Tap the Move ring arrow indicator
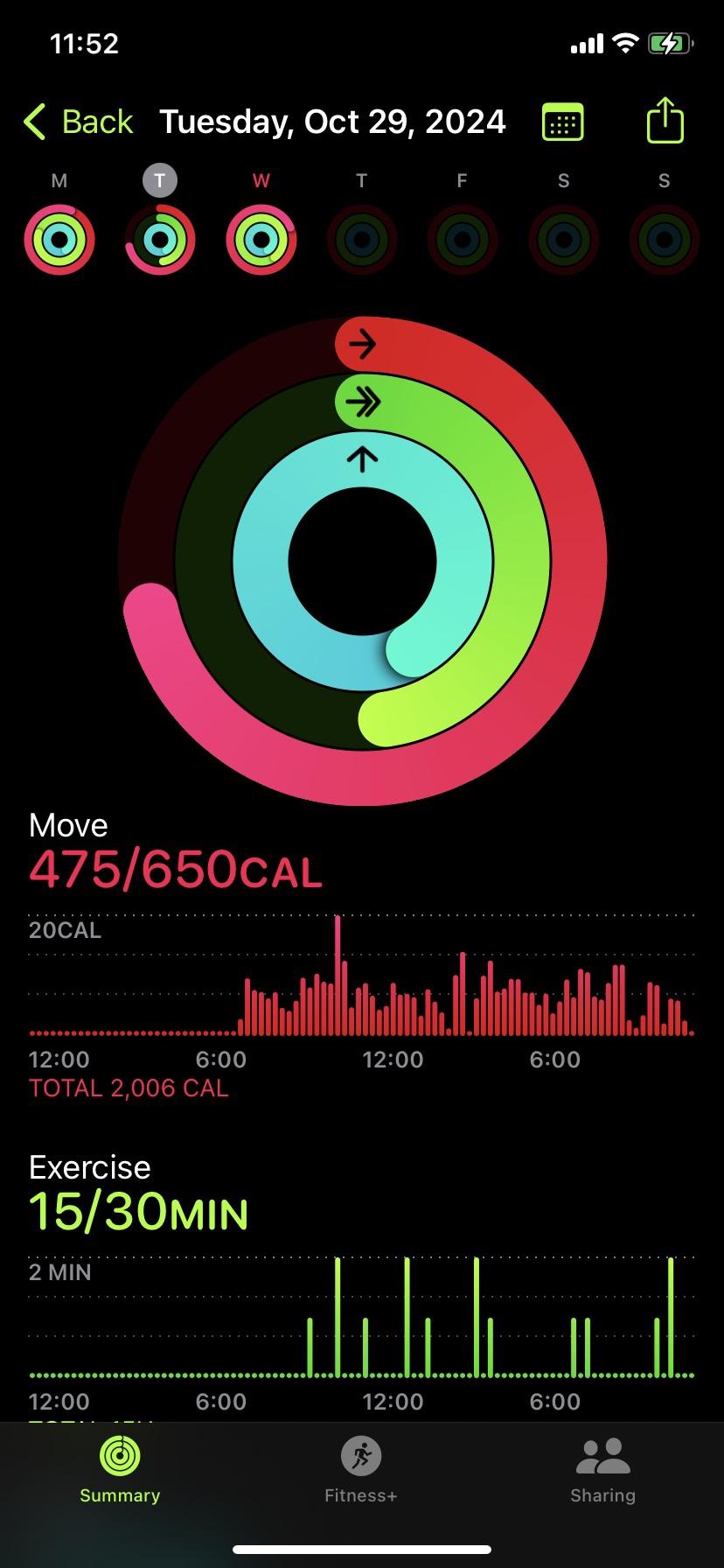 coord(361,344)
